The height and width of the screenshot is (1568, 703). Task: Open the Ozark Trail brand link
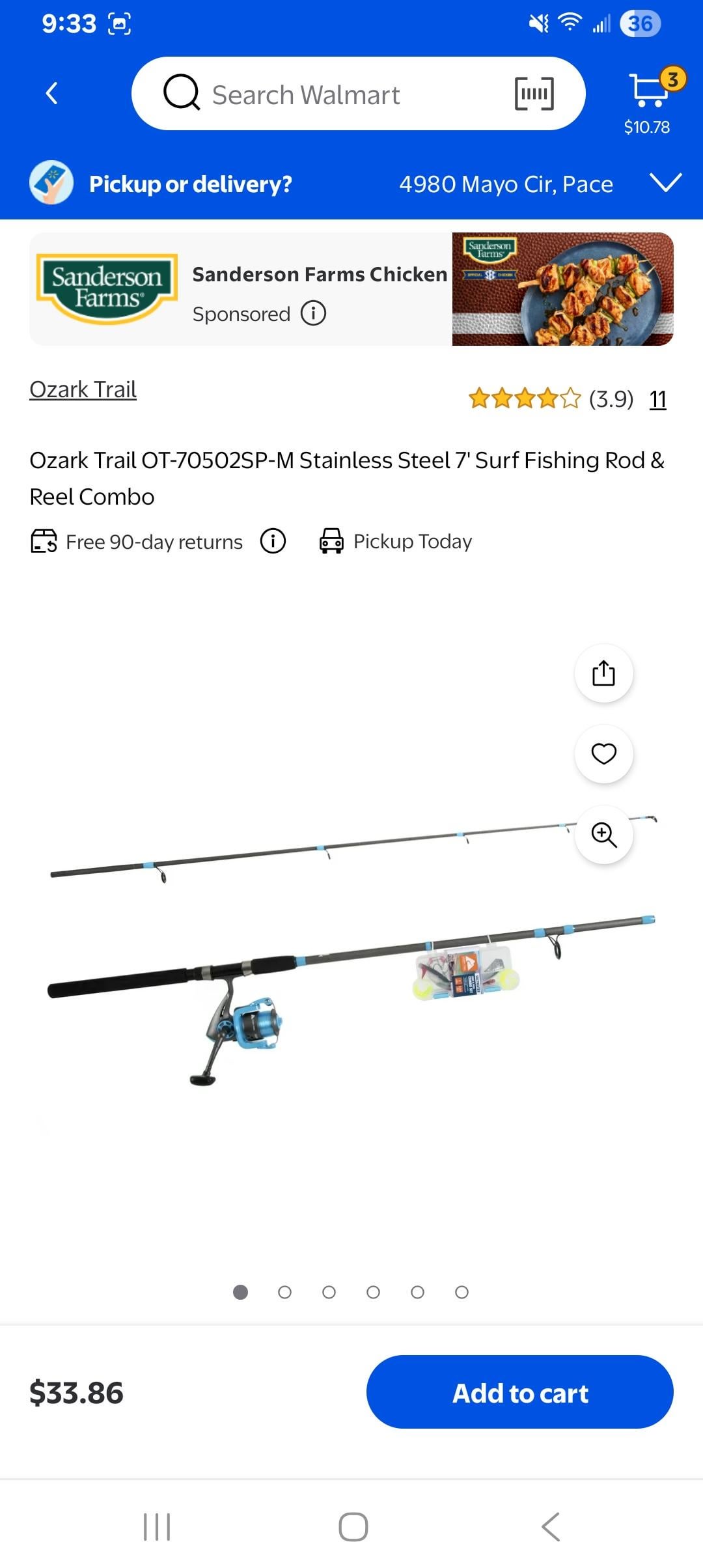click(83, 389)
